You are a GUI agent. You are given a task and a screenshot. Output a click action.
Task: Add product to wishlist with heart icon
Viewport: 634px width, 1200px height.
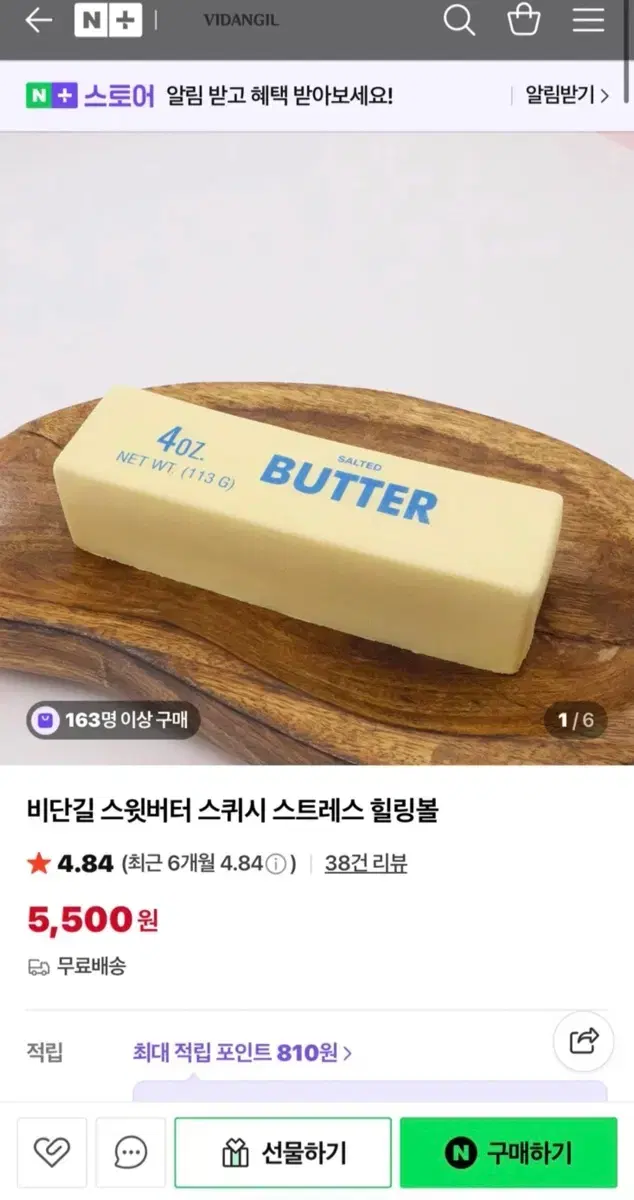(52, 1153)
